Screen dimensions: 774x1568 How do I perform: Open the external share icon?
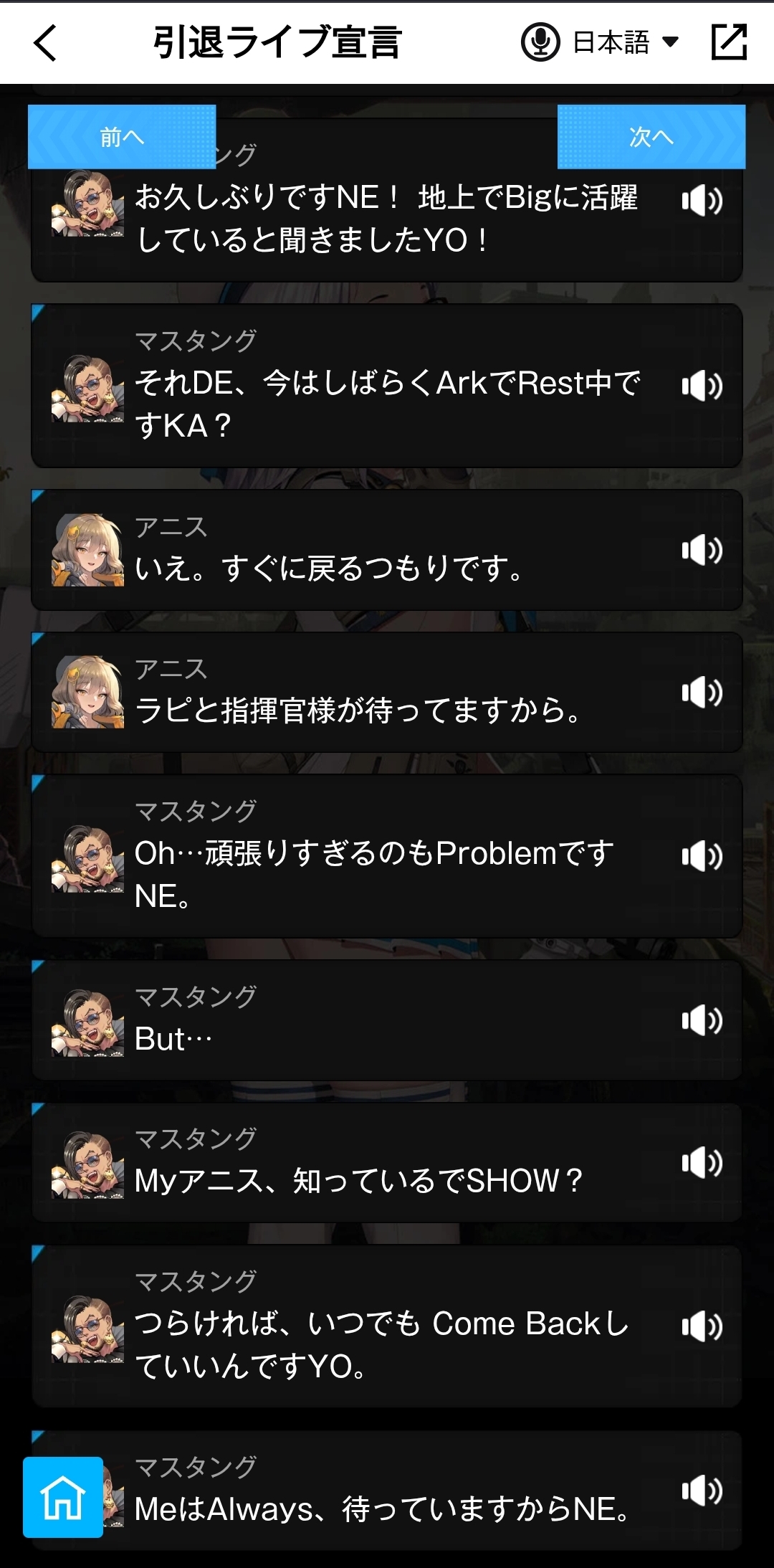click(729, 42)
